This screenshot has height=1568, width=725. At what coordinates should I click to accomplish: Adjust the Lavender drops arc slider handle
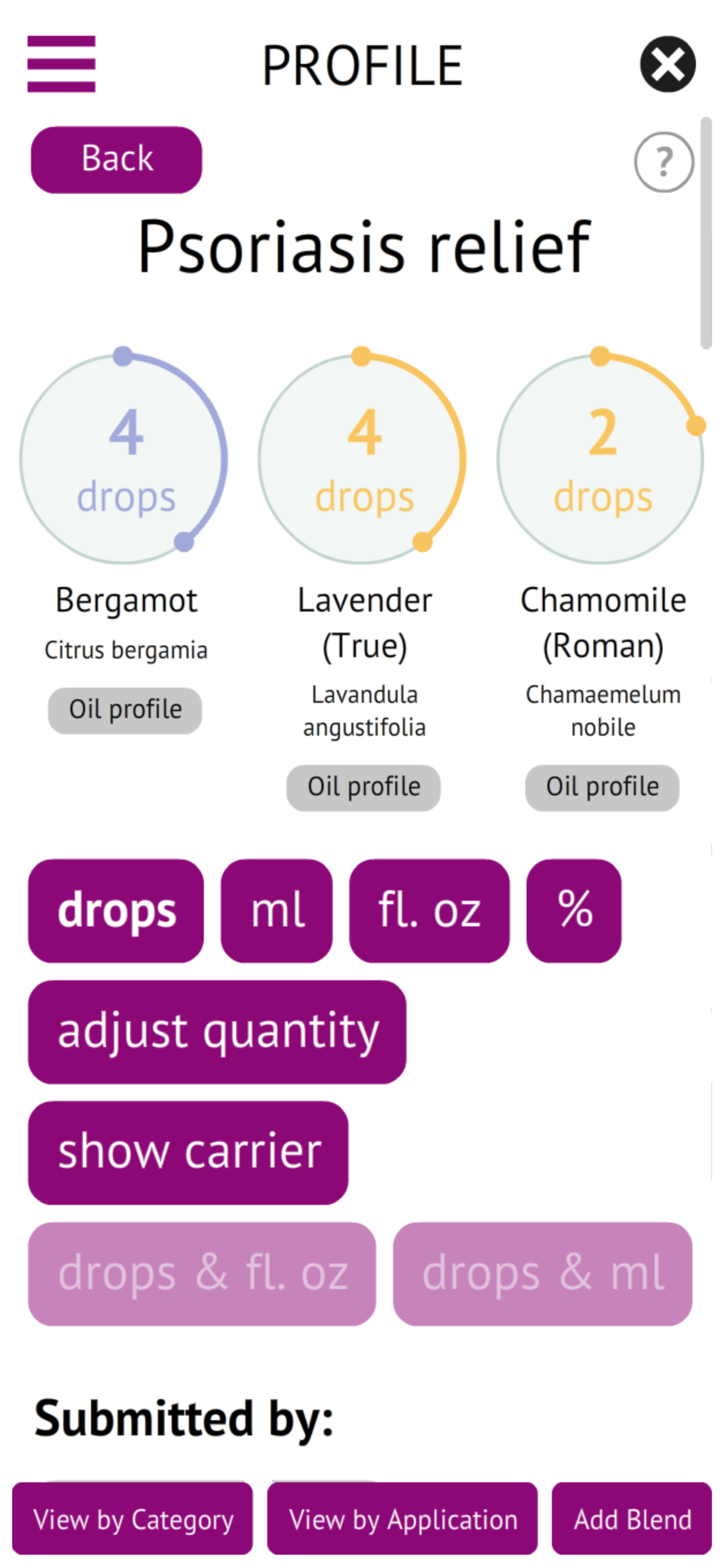pos(422,541)
